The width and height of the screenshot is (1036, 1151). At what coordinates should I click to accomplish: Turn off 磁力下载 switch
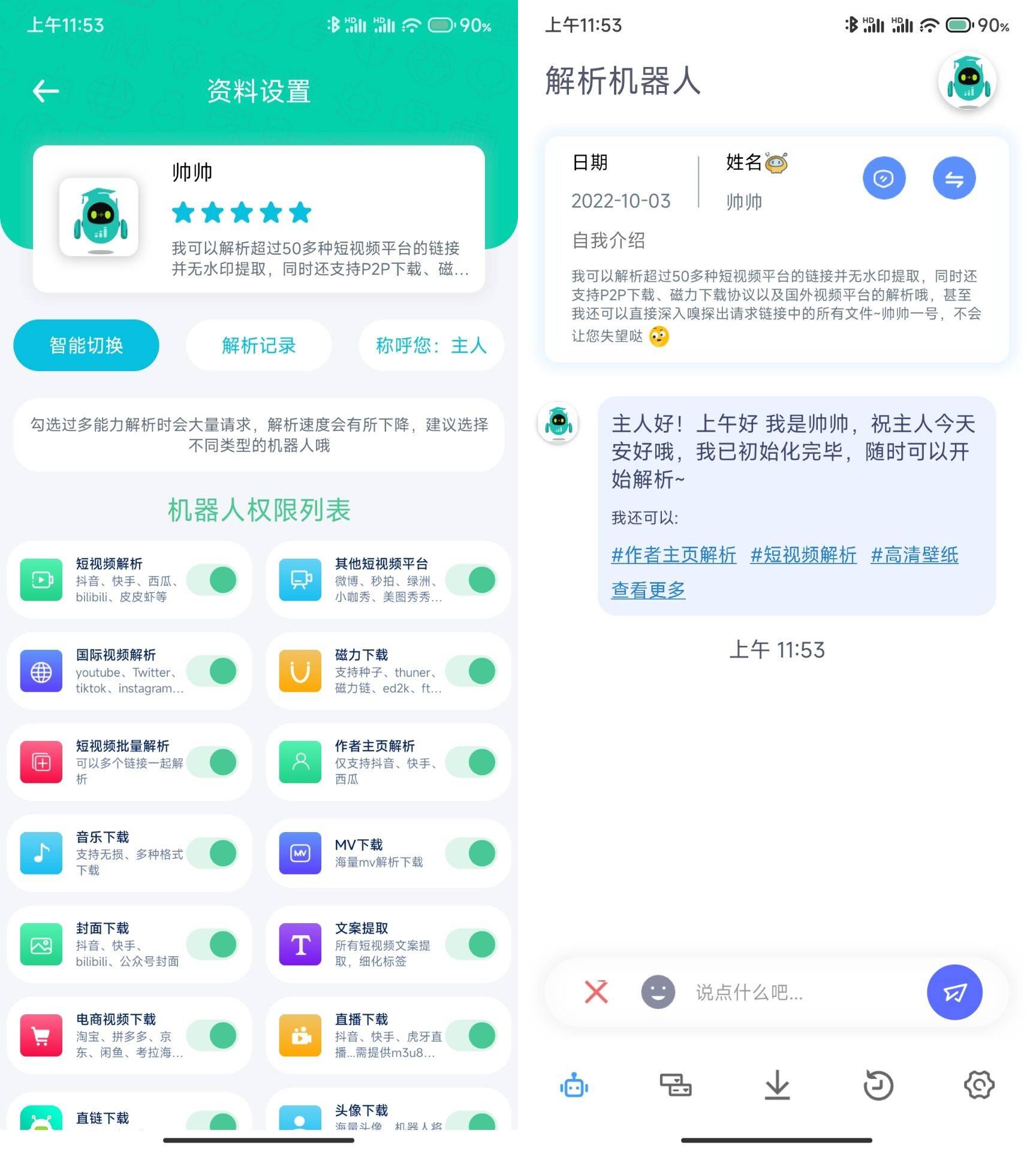point(474,671)
